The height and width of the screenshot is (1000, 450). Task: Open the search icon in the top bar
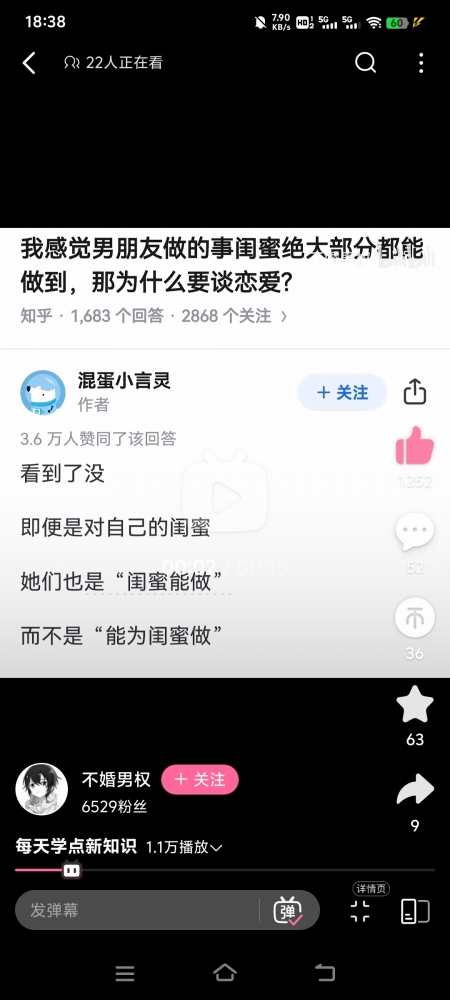[x=365, y=62]
